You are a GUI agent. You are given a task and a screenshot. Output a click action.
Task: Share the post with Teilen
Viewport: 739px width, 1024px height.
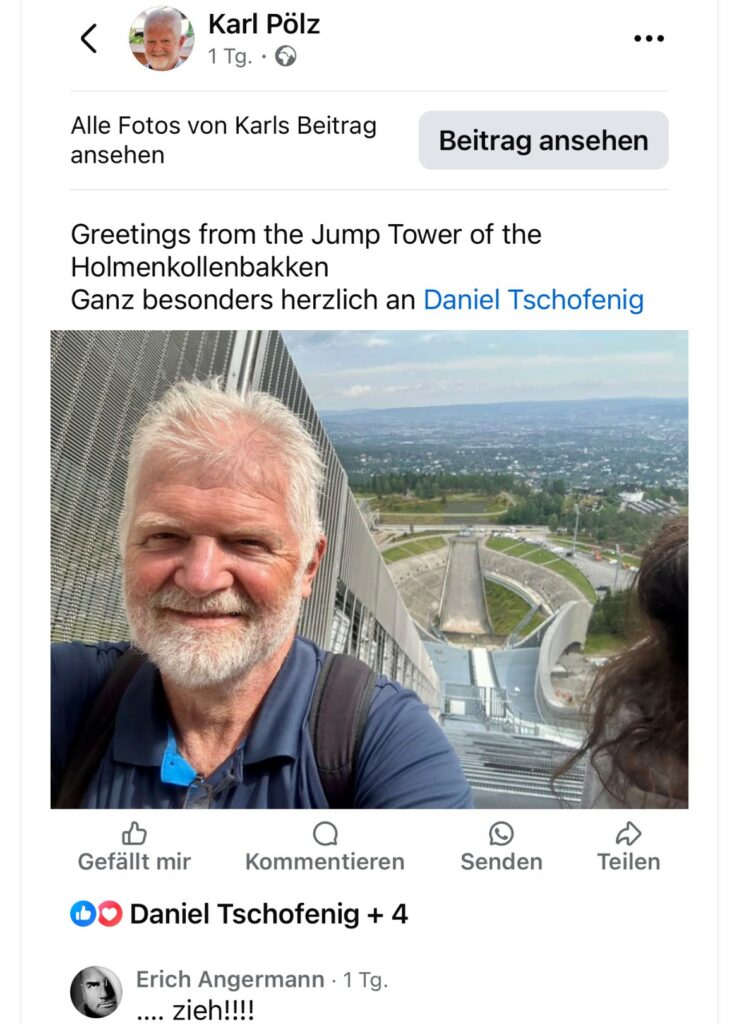pos(628,847)
